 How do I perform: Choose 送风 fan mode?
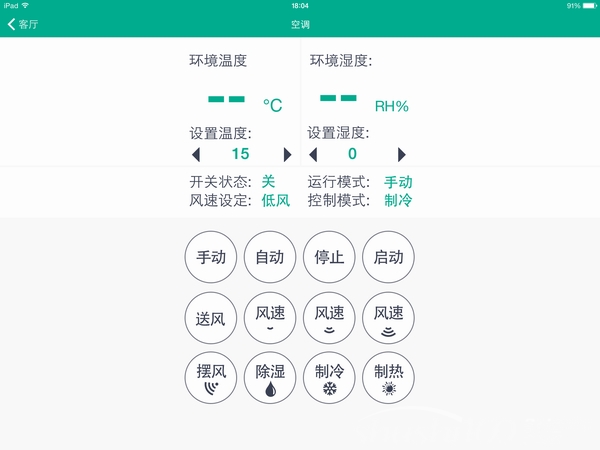pos(211,318)
